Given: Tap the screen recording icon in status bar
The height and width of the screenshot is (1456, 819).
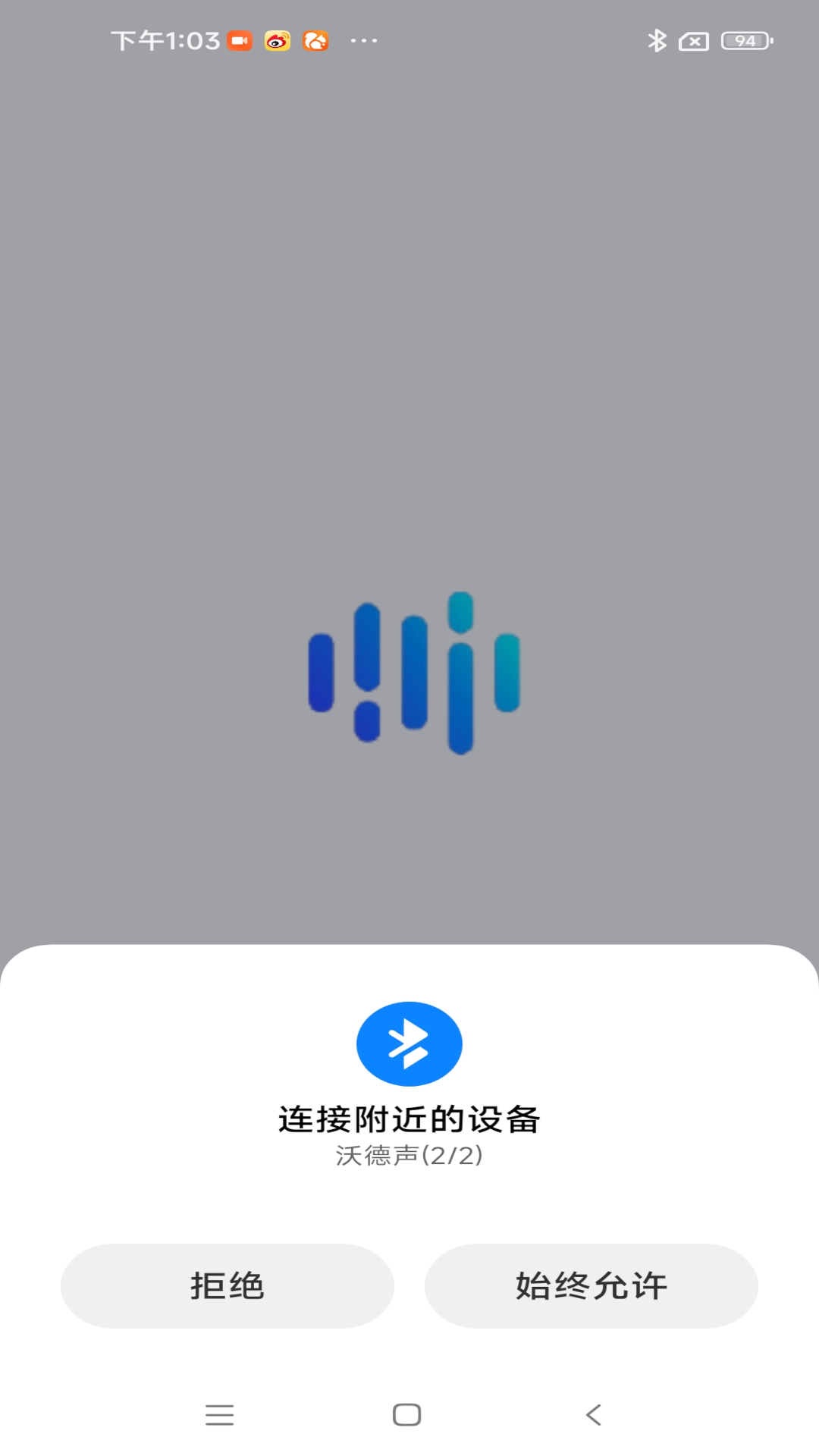Looking at the screenshot, I should click(239, 40).
